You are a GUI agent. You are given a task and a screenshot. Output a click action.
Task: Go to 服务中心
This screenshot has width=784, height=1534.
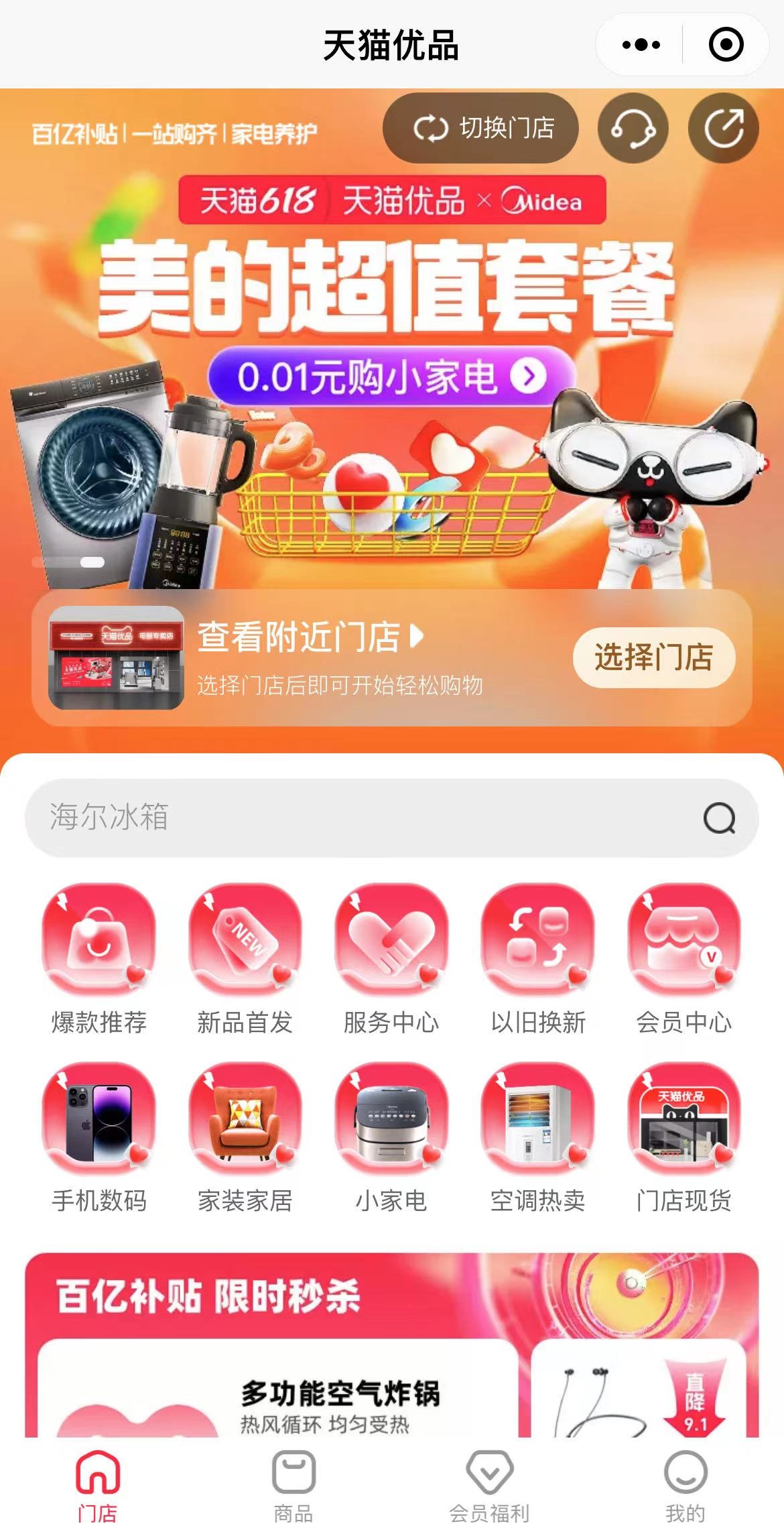coord(391,958)
